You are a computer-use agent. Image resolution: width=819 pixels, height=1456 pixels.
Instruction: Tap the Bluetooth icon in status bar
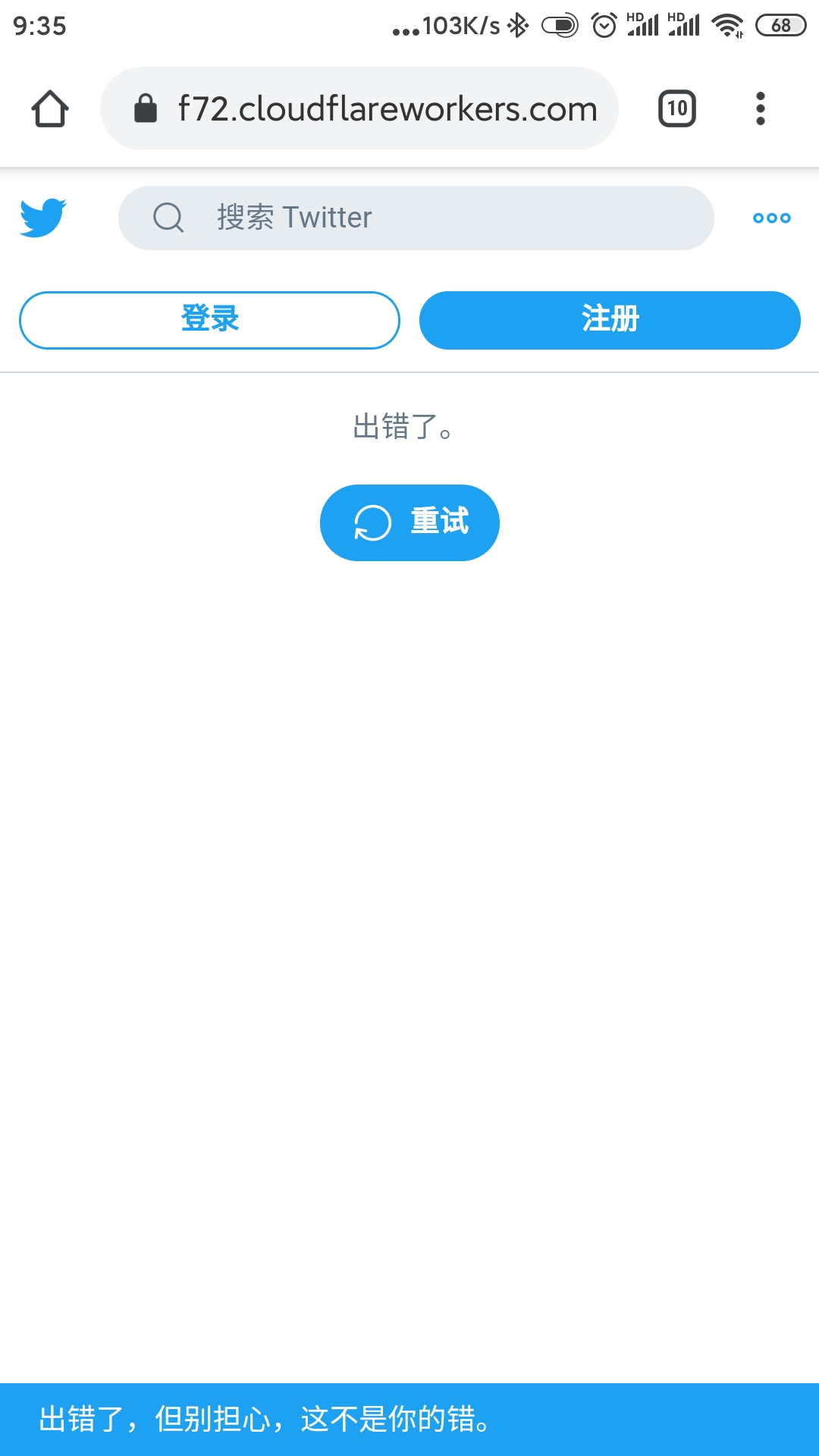click(x=516, y=24)
